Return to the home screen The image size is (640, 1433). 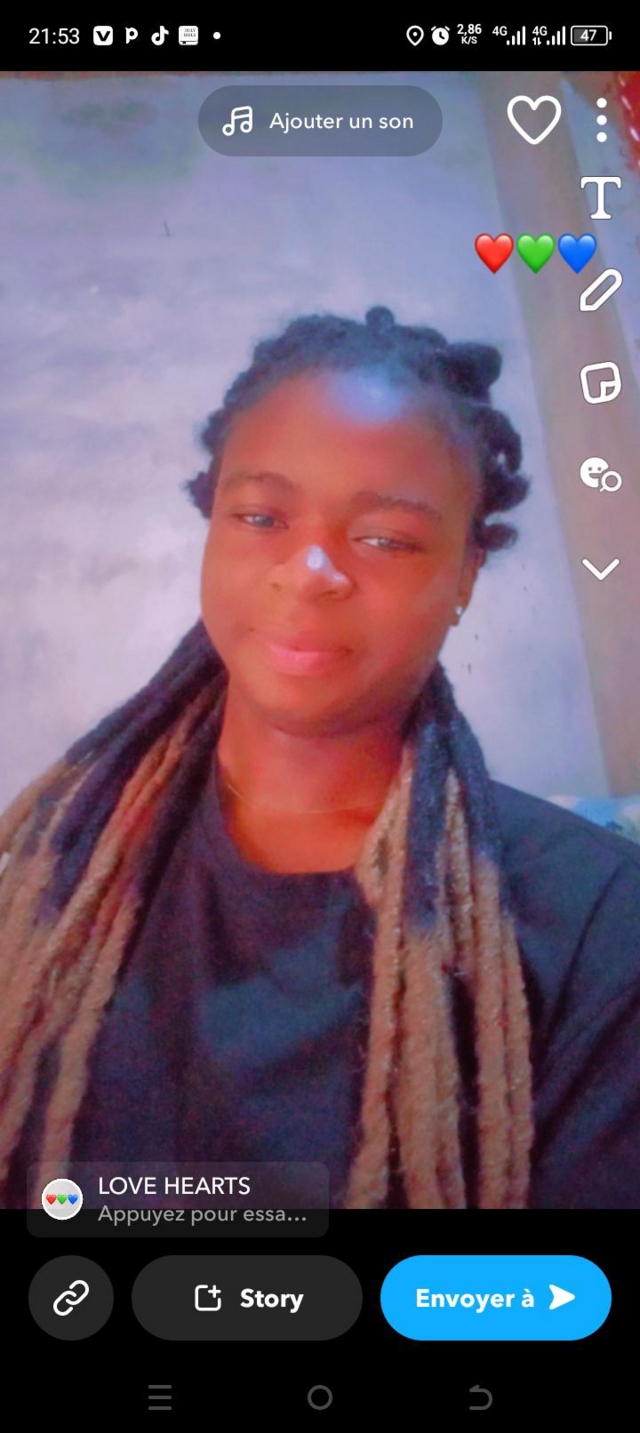coord(320,1397)
